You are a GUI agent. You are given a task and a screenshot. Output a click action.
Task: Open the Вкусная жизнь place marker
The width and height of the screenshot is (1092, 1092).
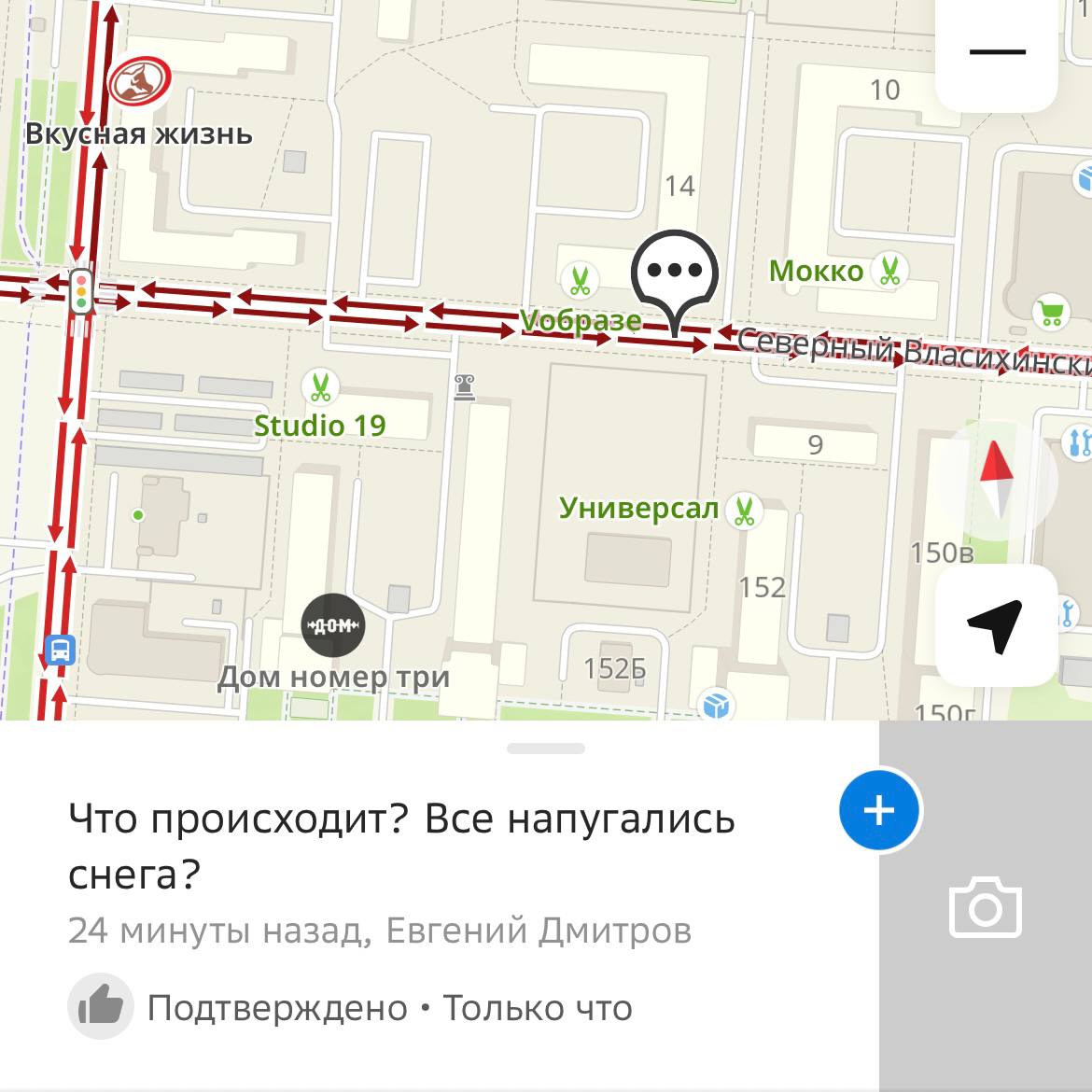[139, 81]
